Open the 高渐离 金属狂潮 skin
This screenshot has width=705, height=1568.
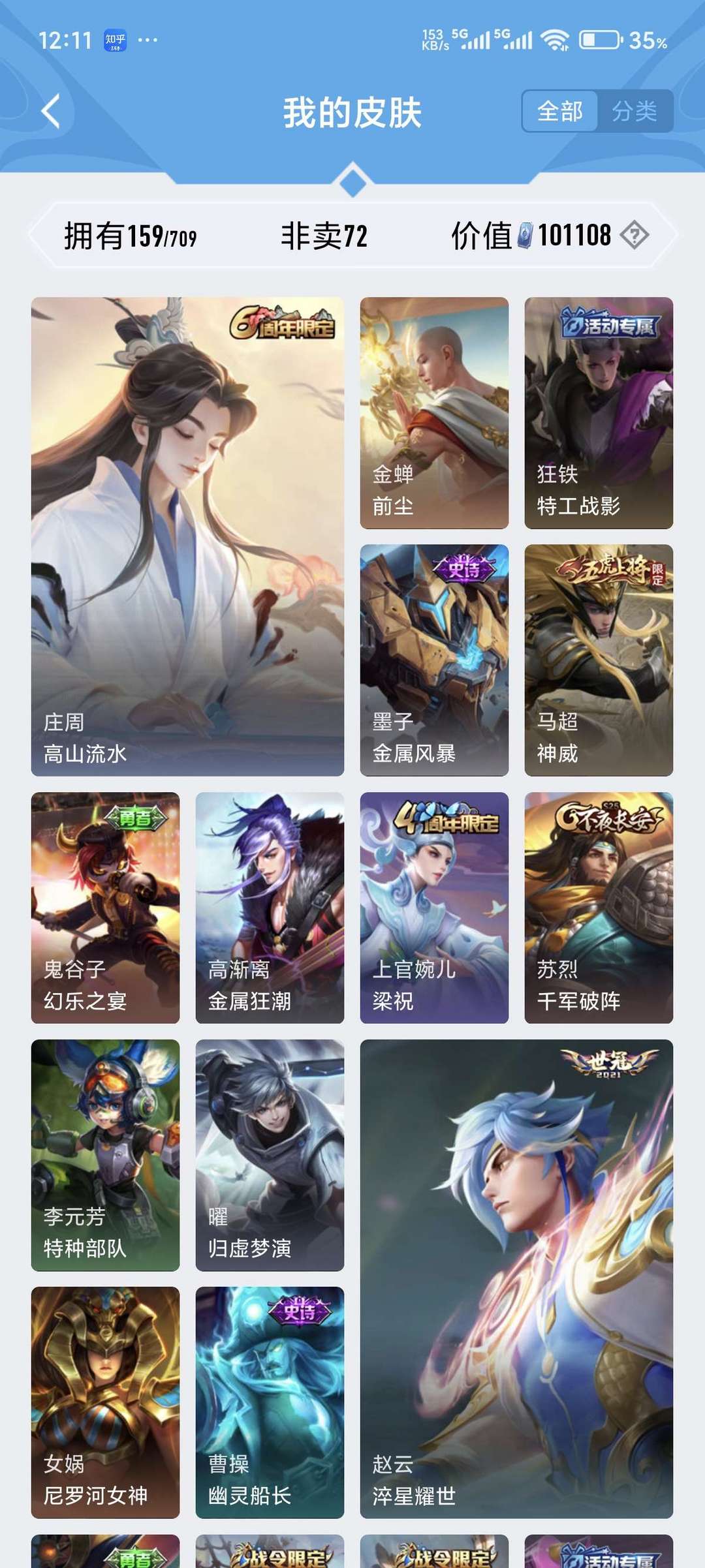click(x=270, y=908)
